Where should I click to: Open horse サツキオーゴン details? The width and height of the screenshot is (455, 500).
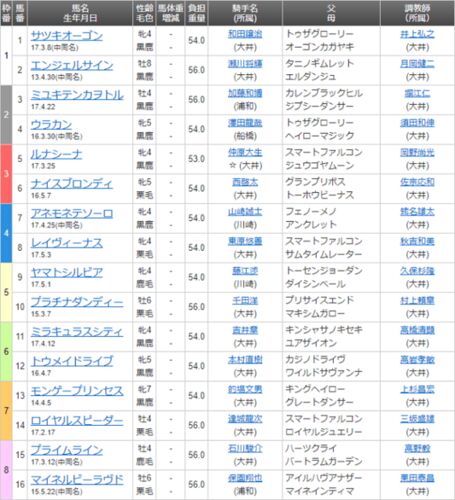67,36
